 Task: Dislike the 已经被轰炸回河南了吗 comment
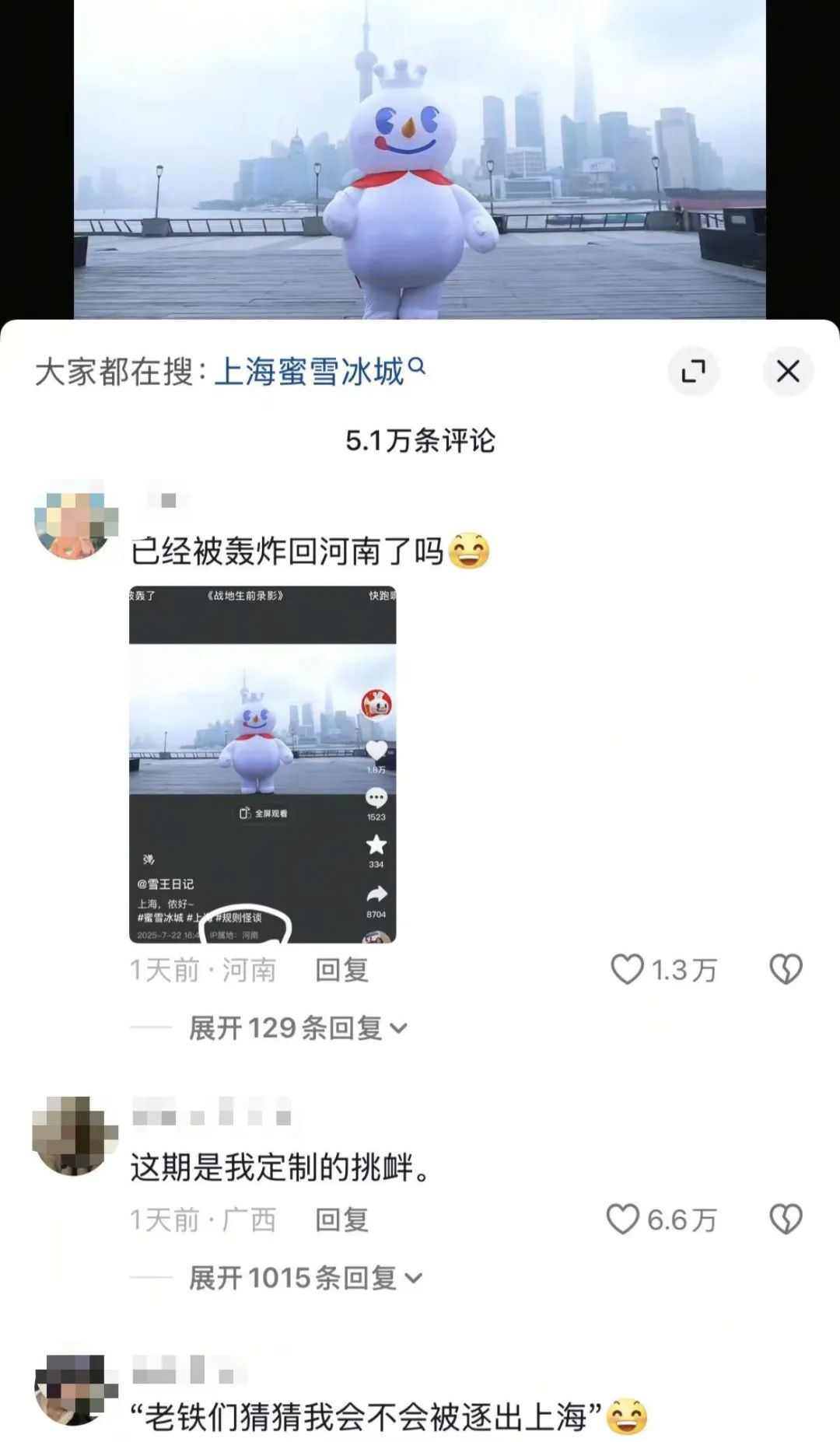pyautogui.click(x=786, y=970)
